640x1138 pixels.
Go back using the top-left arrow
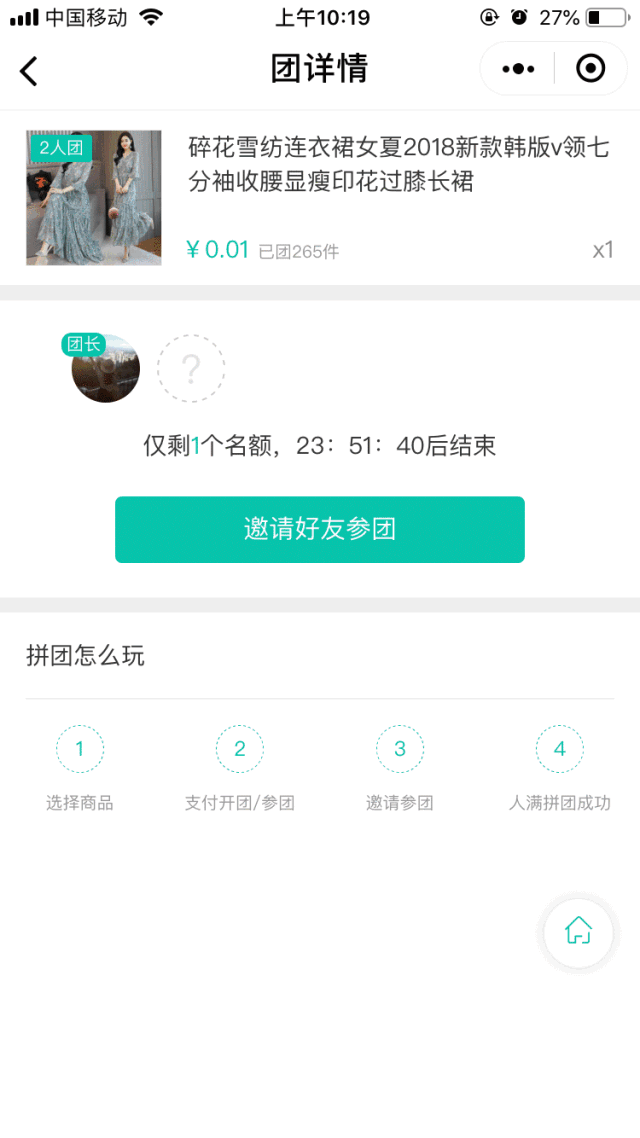click(x=29, y=71)
